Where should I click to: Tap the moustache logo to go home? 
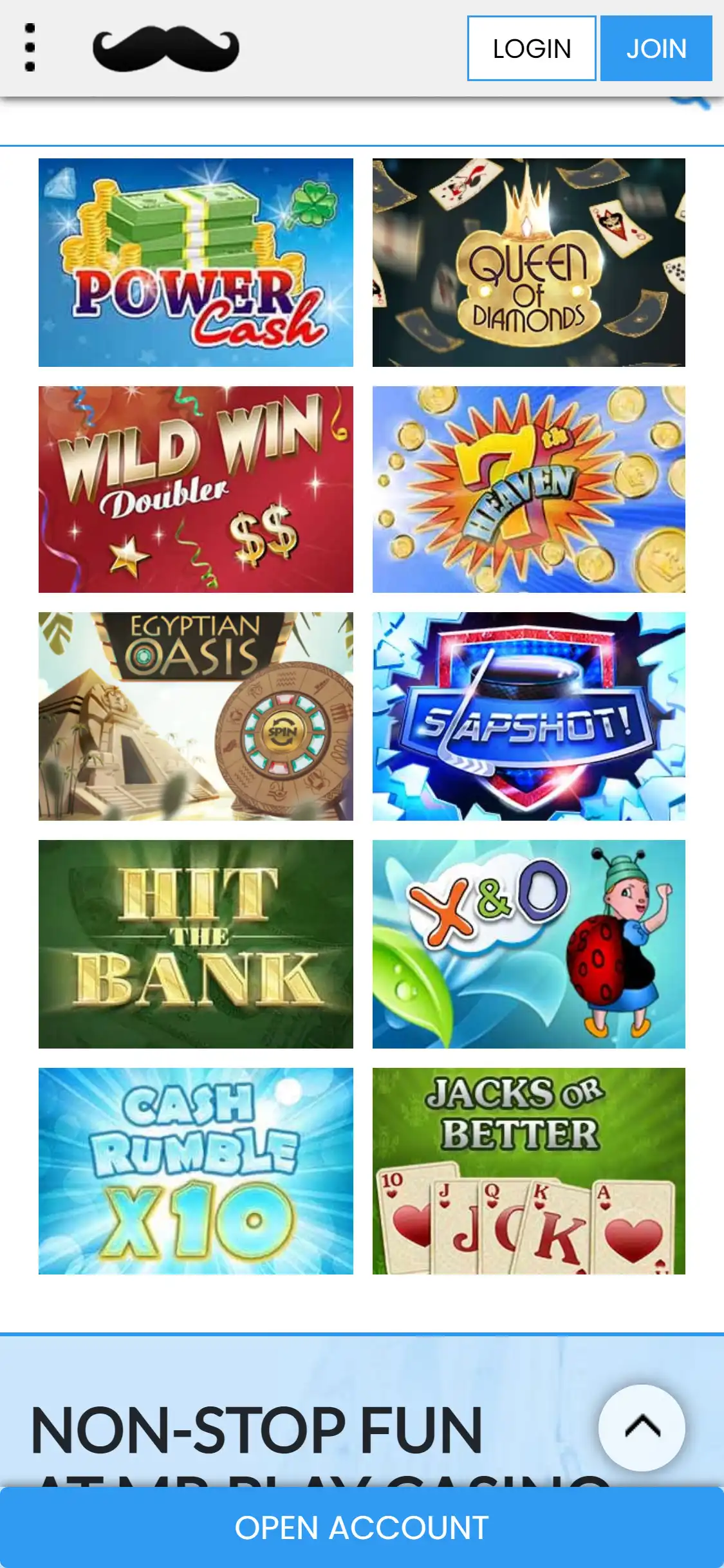[x=166, y=49]
